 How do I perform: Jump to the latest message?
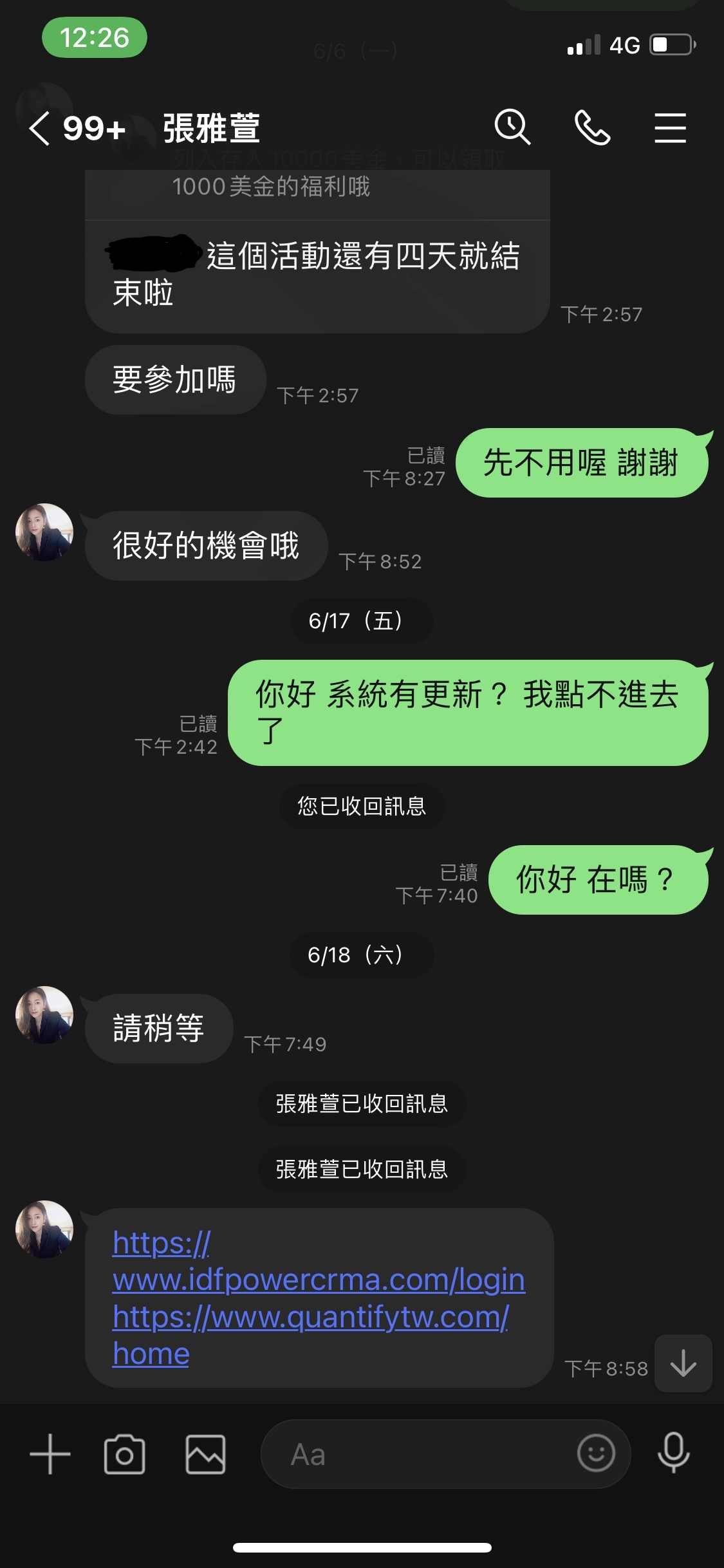point(683,1363)
